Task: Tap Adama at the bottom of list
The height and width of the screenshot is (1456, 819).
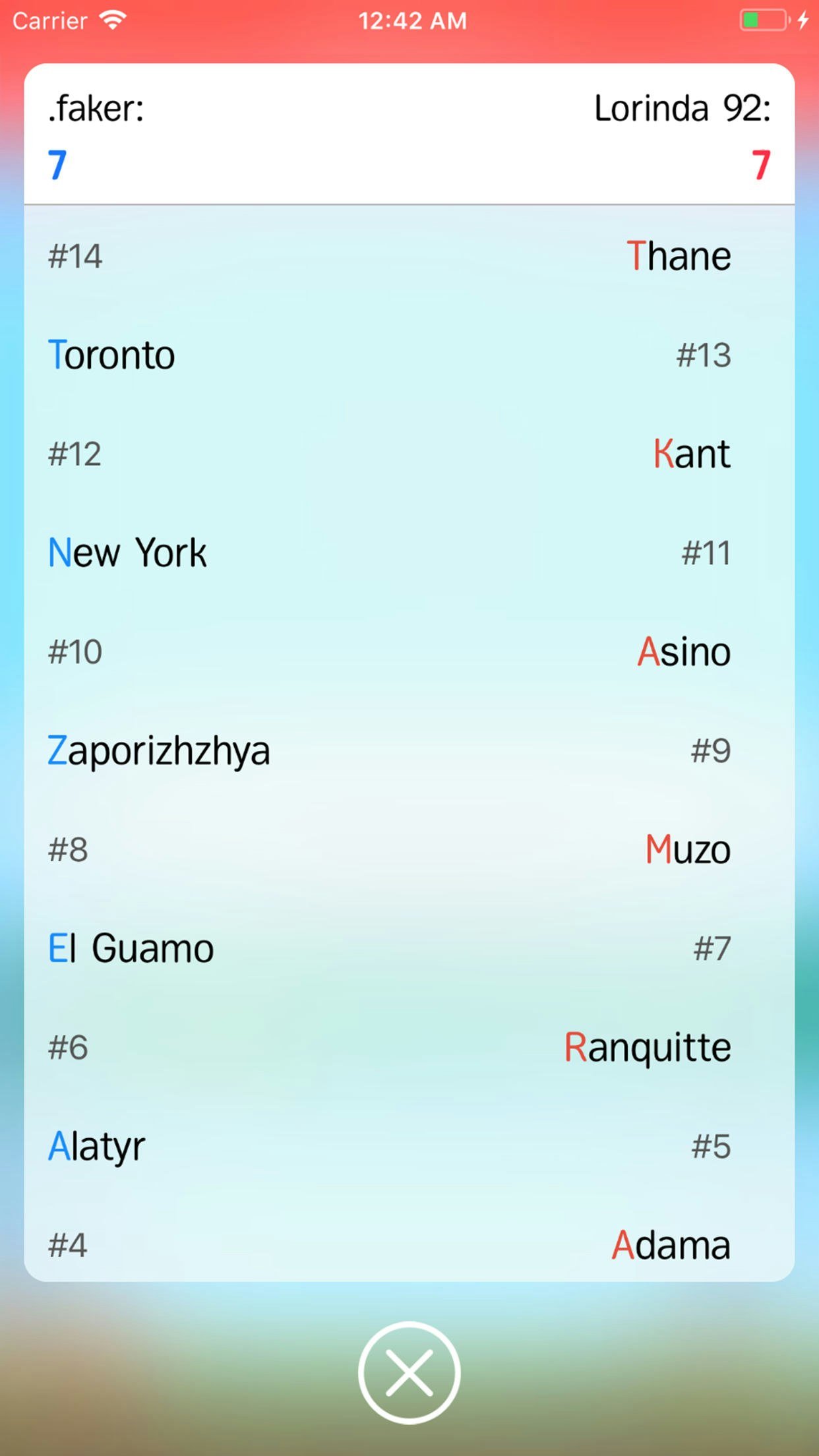Action: 671,1244
